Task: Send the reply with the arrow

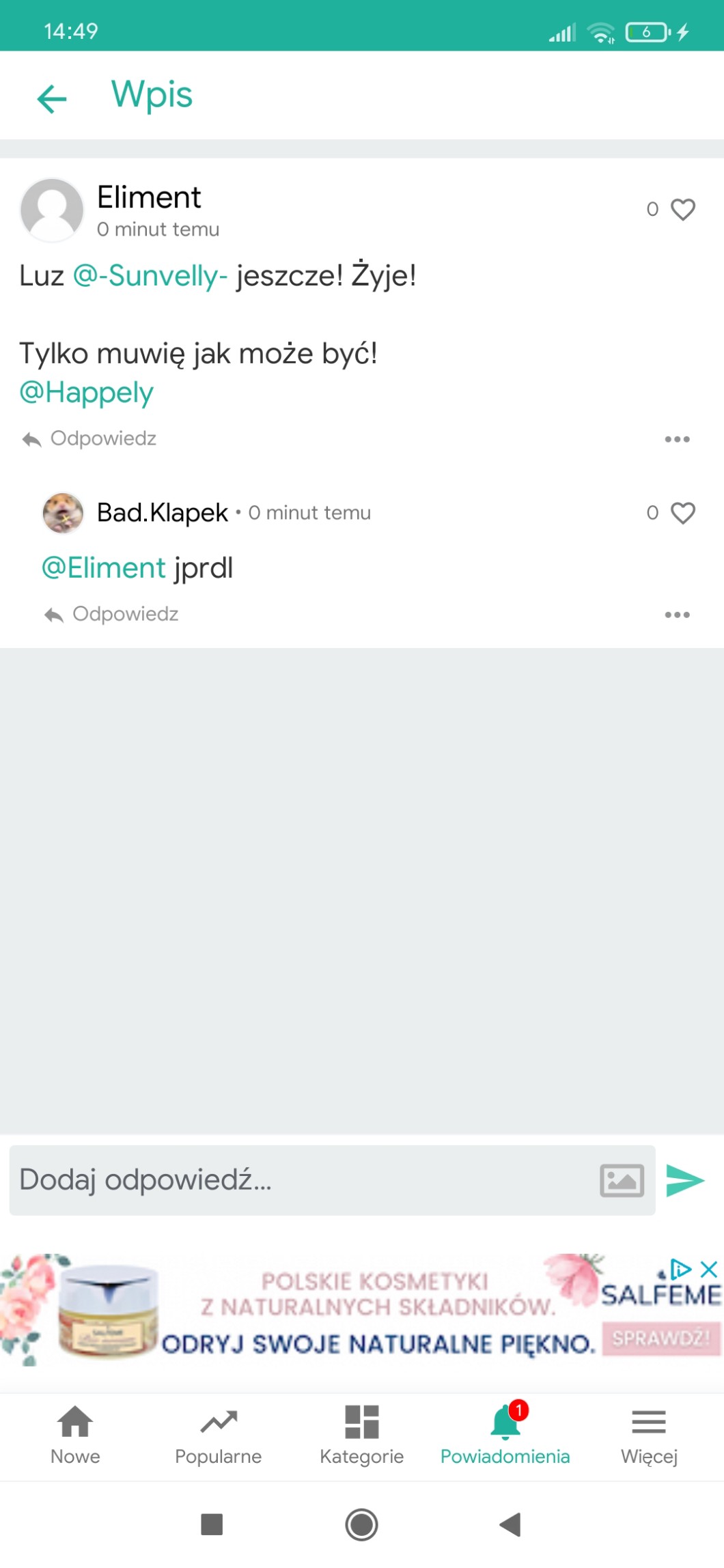Action: (x=685, y=1180)
